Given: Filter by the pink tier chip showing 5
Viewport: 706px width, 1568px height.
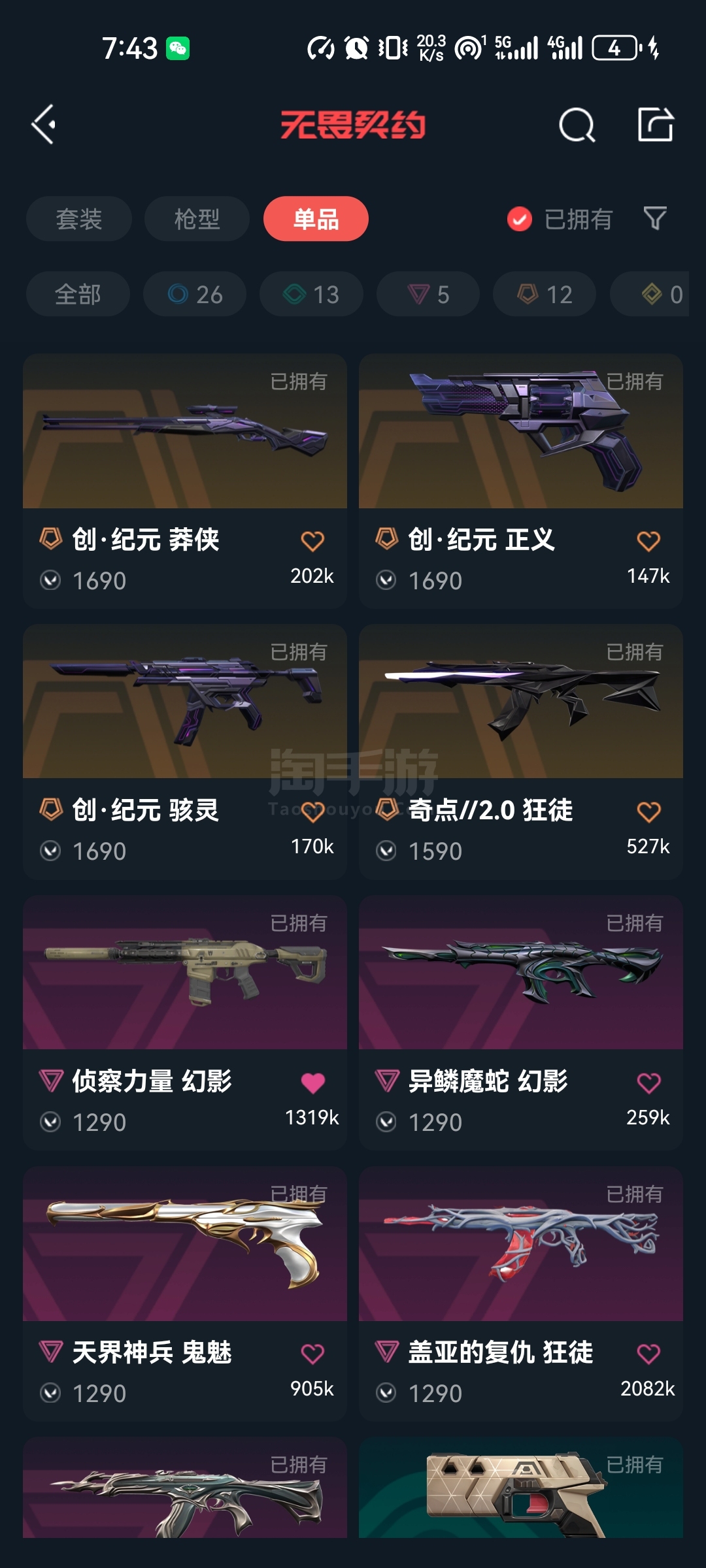Looking at the screenshot, I should [428, 295].
